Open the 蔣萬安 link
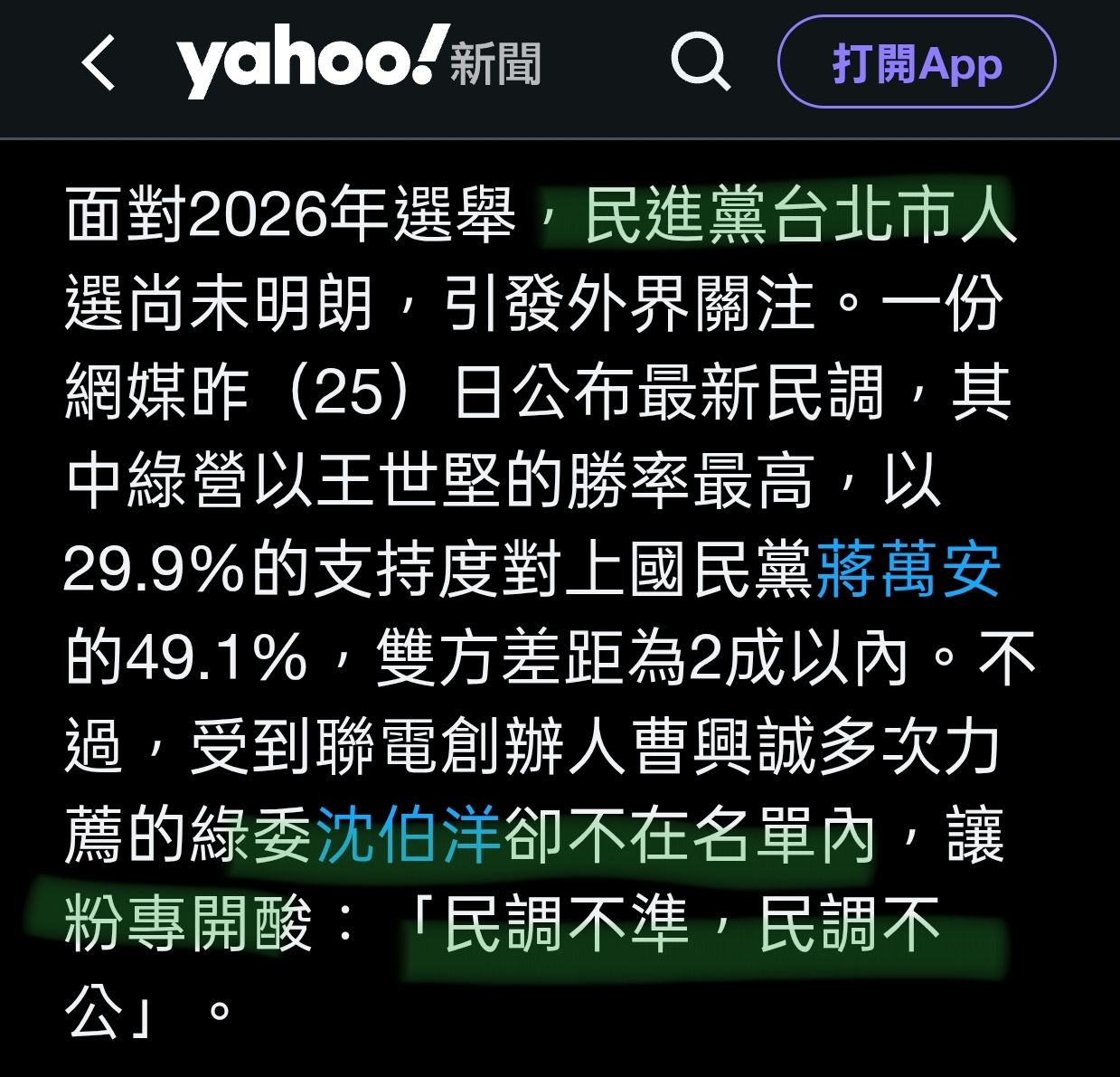This screenshot has width=1120, height=1077. 908,570
